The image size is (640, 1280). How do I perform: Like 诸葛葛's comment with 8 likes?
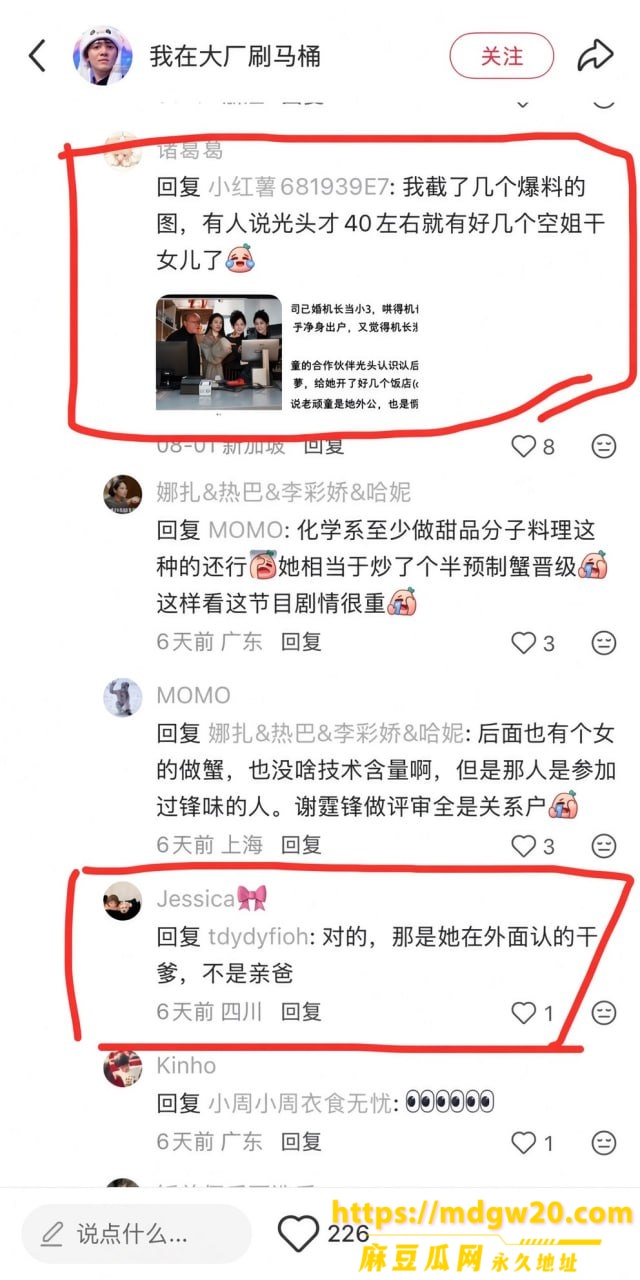coord(533,446)
